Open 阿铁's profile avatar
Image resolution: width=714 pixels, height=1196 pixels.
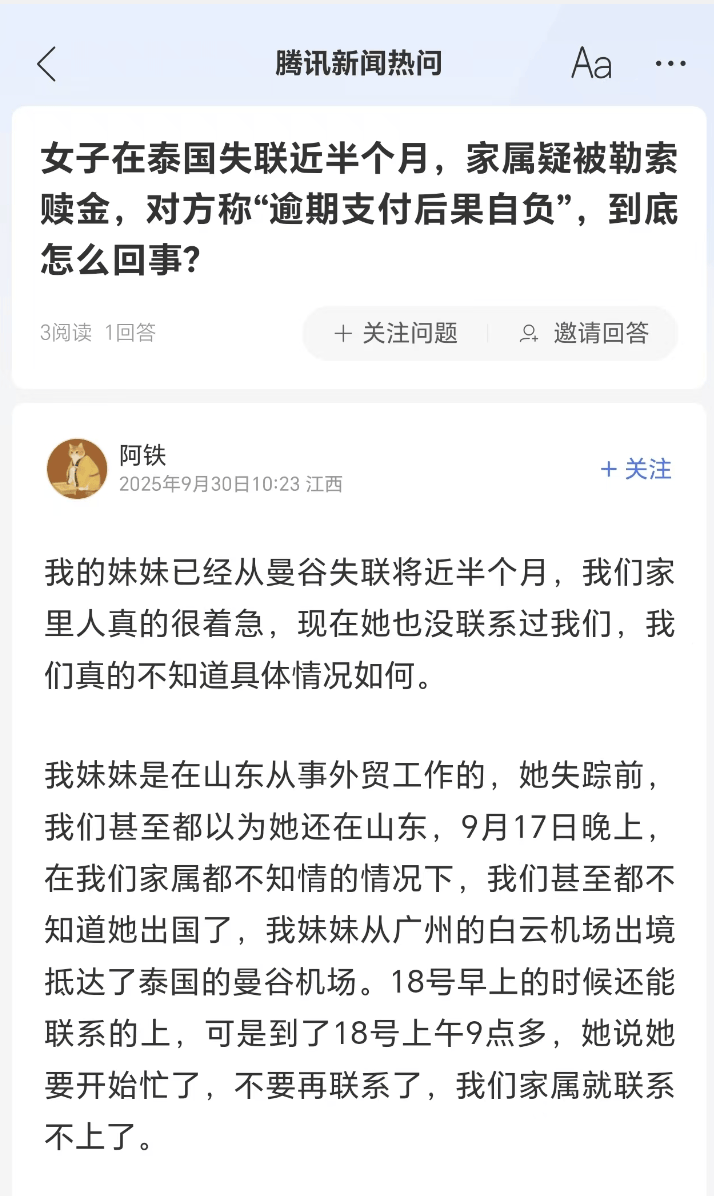[77, 469]
